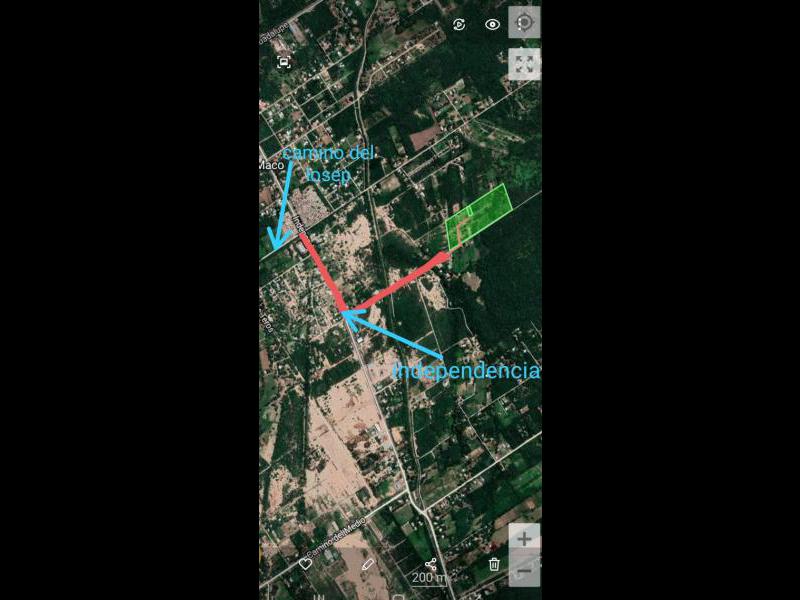Tap the circular play icon
Viewport: 800px width, 600px height.
point(459,24)
